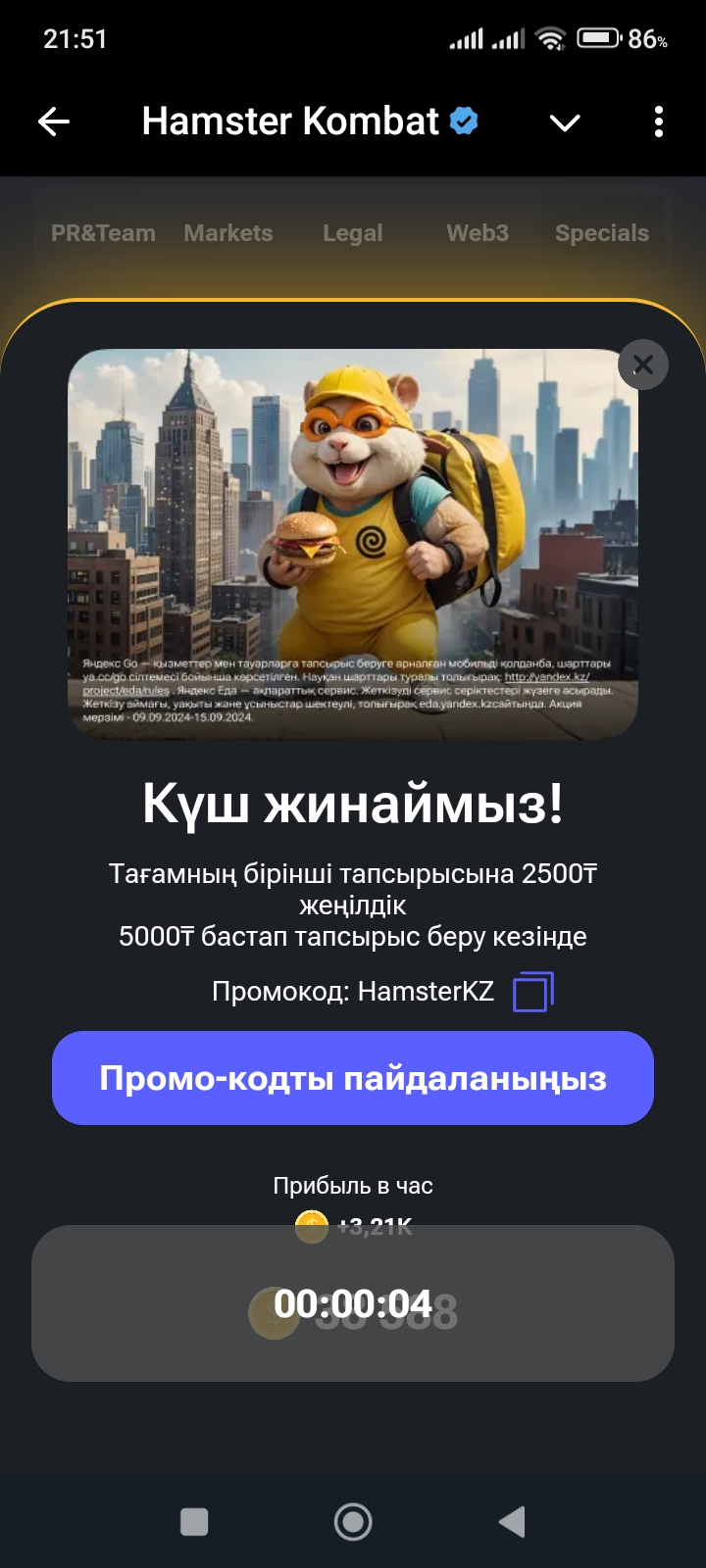The image size is (706, 1568).
Task: Tap the Промо-кодты пайдаланыңыз button
Action: coord(353,1078)
